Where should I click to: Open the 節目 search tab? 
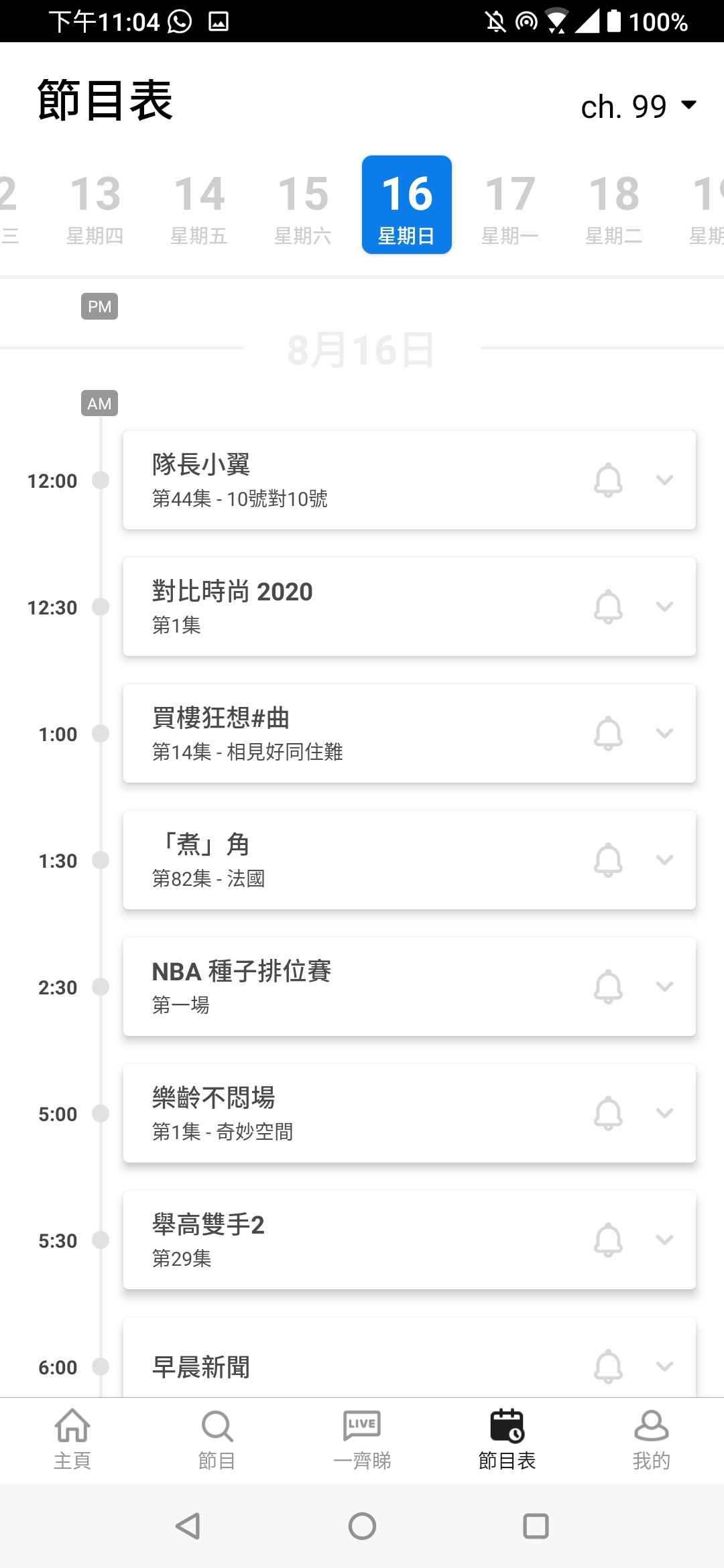[217, 1440]
